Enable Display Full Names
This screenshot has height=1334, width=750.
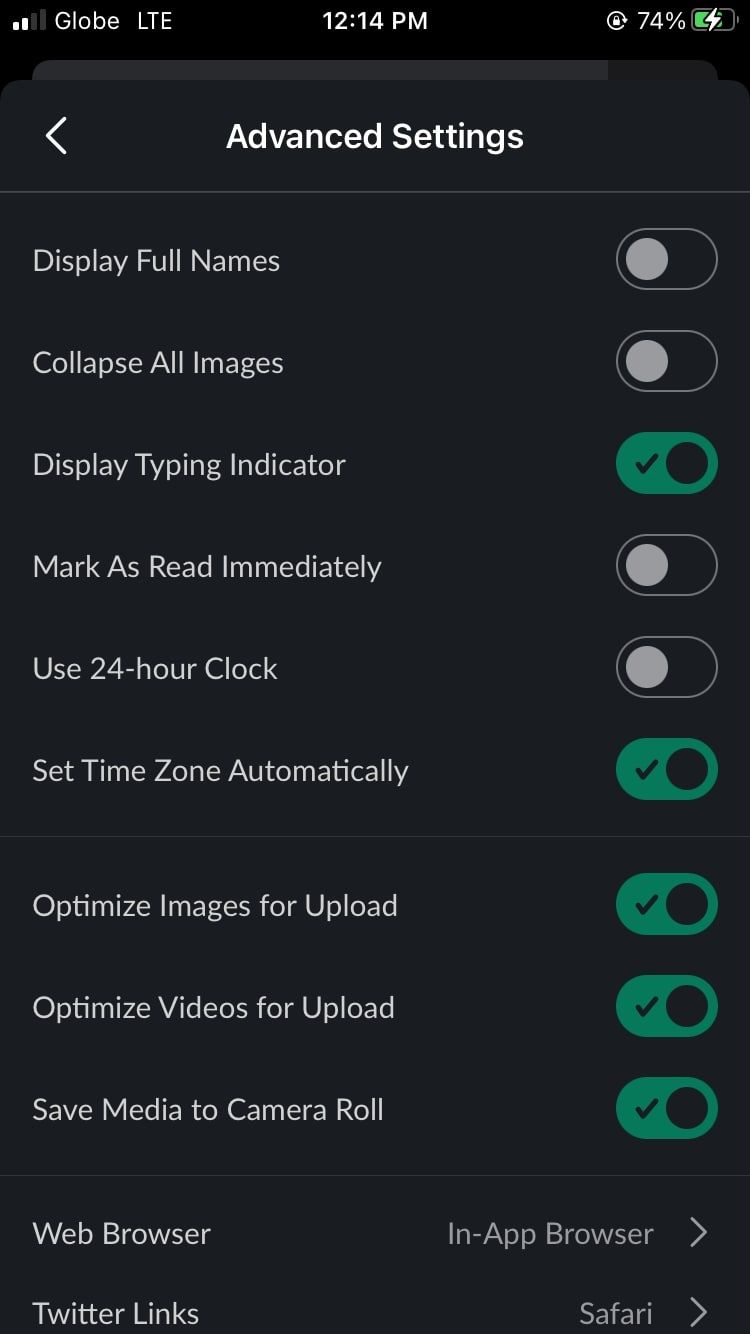(x=666, y=260)
